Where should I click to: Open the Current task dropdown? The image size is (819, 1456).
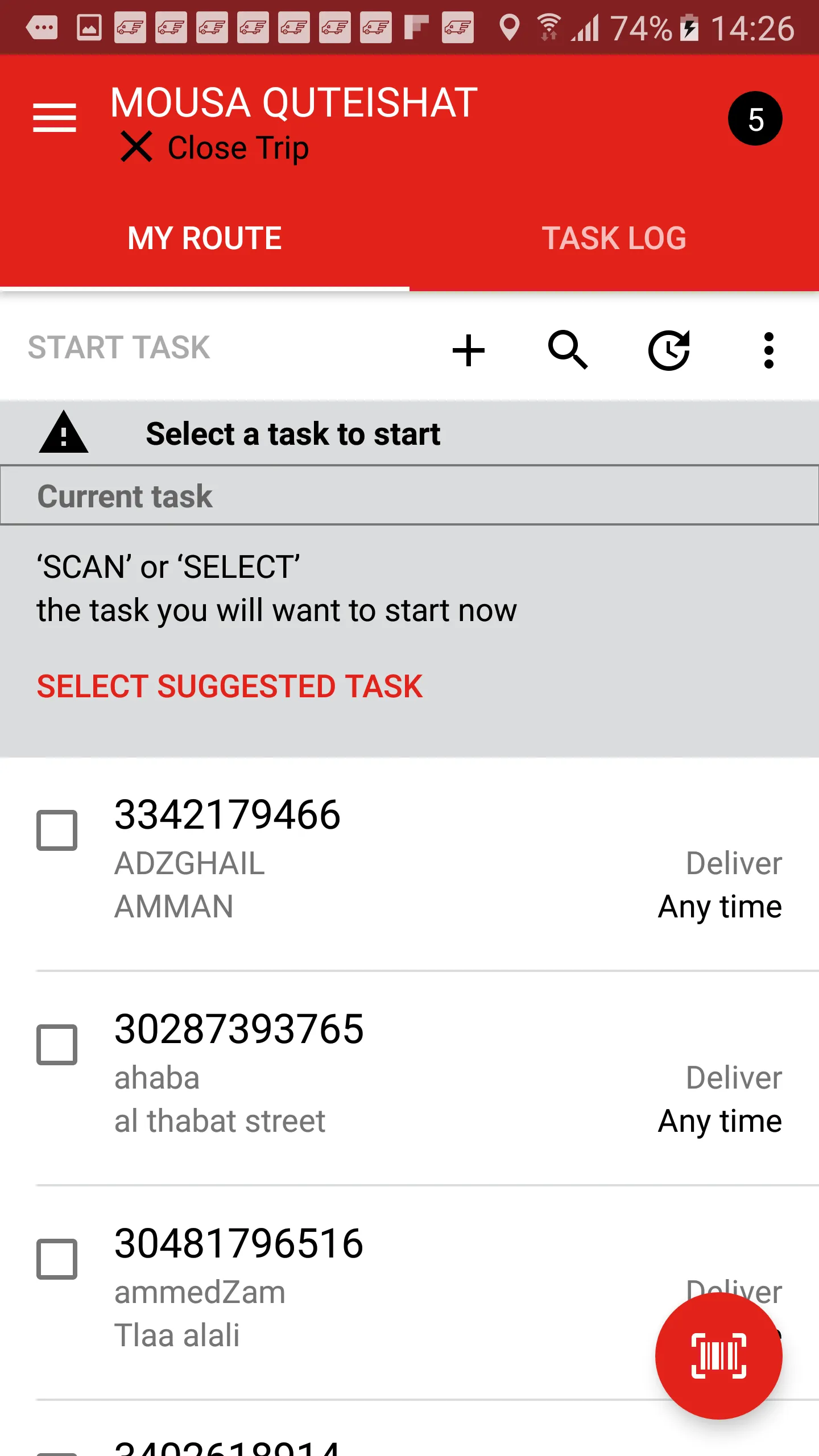point(409,495)
